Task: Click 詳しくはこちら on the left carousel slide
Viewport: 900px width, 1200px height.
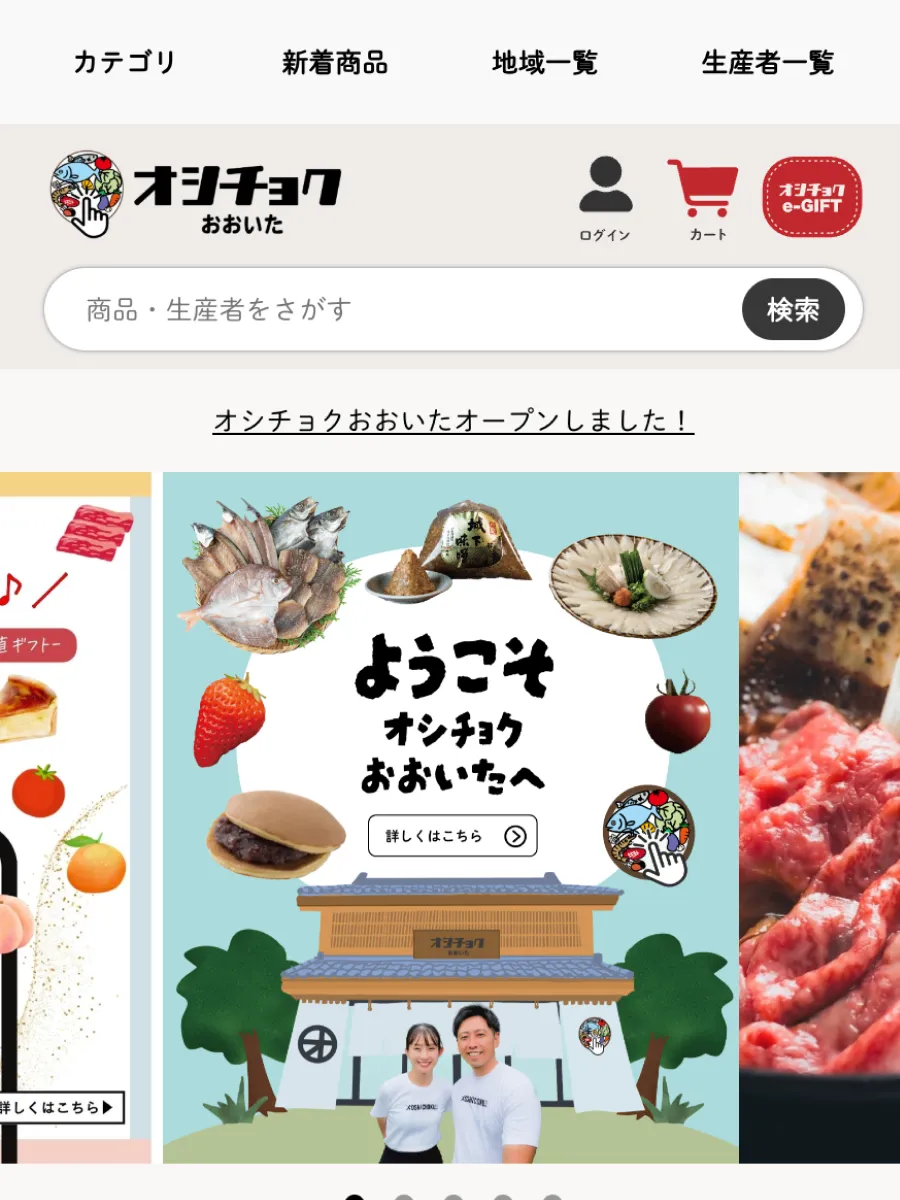Action: (x=55, y=1108)
